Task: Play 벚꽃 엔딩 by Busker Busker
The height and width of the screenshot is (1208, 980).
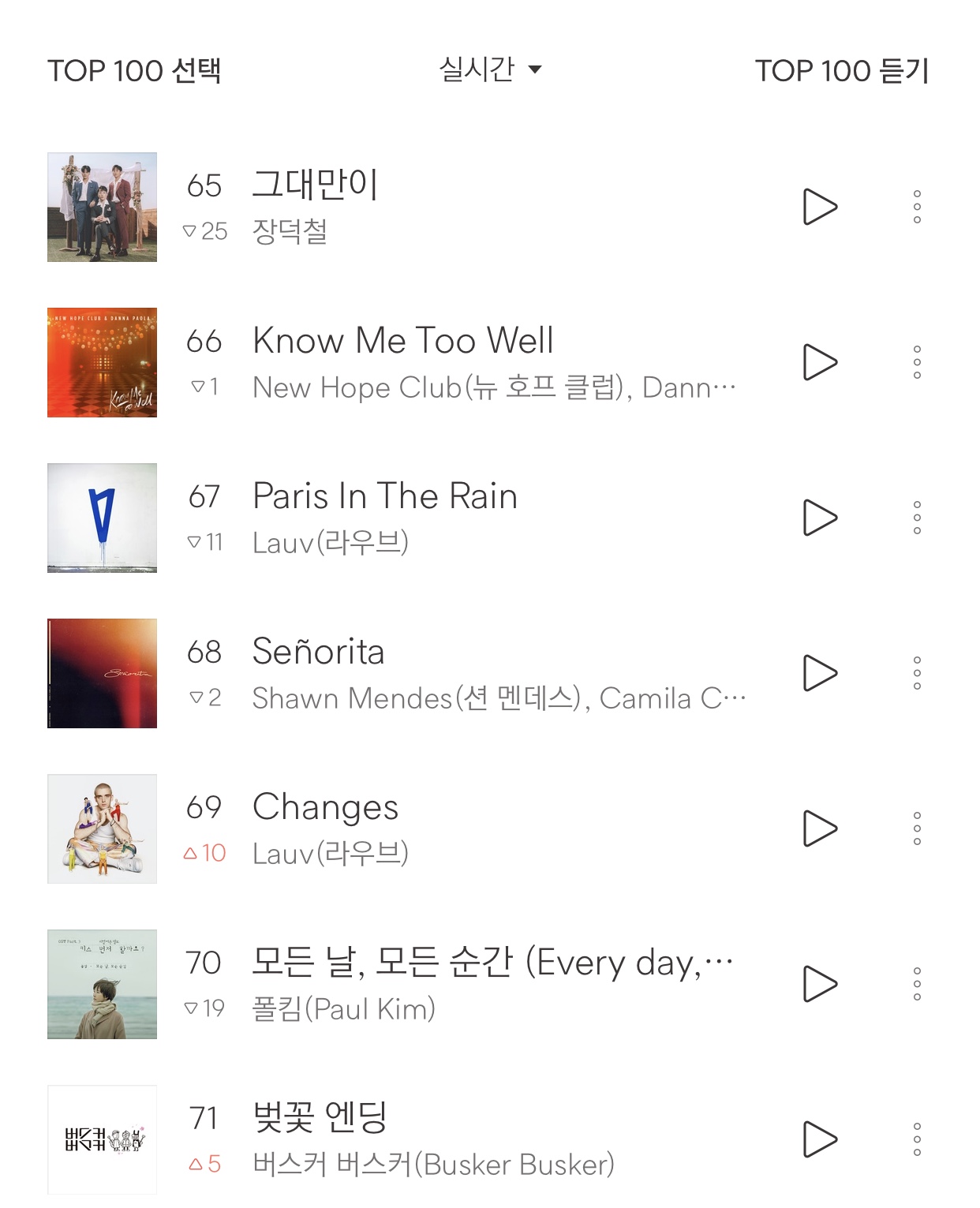Action: tap(820, 1139)
